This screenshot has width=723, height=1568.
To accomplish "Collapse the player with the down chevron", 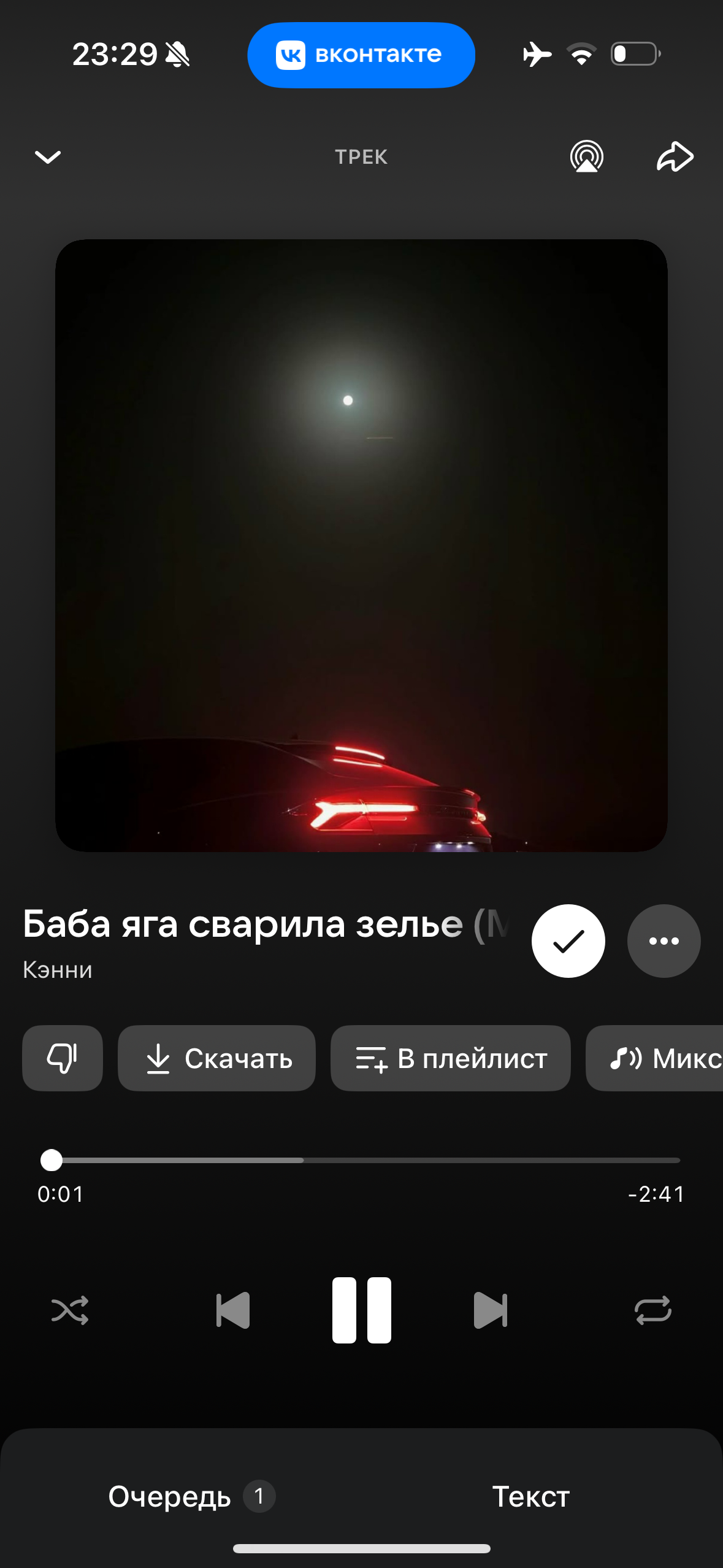I will (48, 157).
